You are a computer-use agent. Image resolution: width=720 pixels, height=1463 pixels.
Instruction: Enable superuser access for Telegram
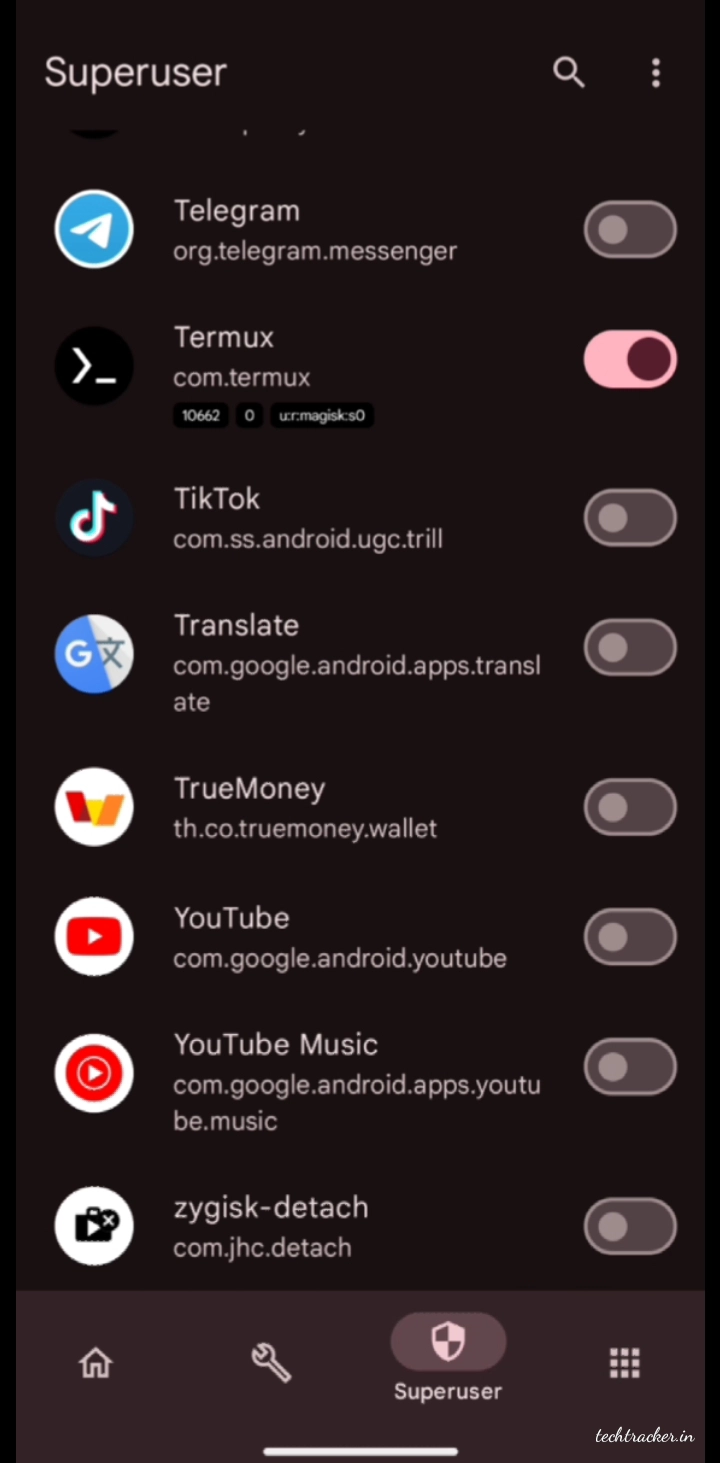[630, 230]
